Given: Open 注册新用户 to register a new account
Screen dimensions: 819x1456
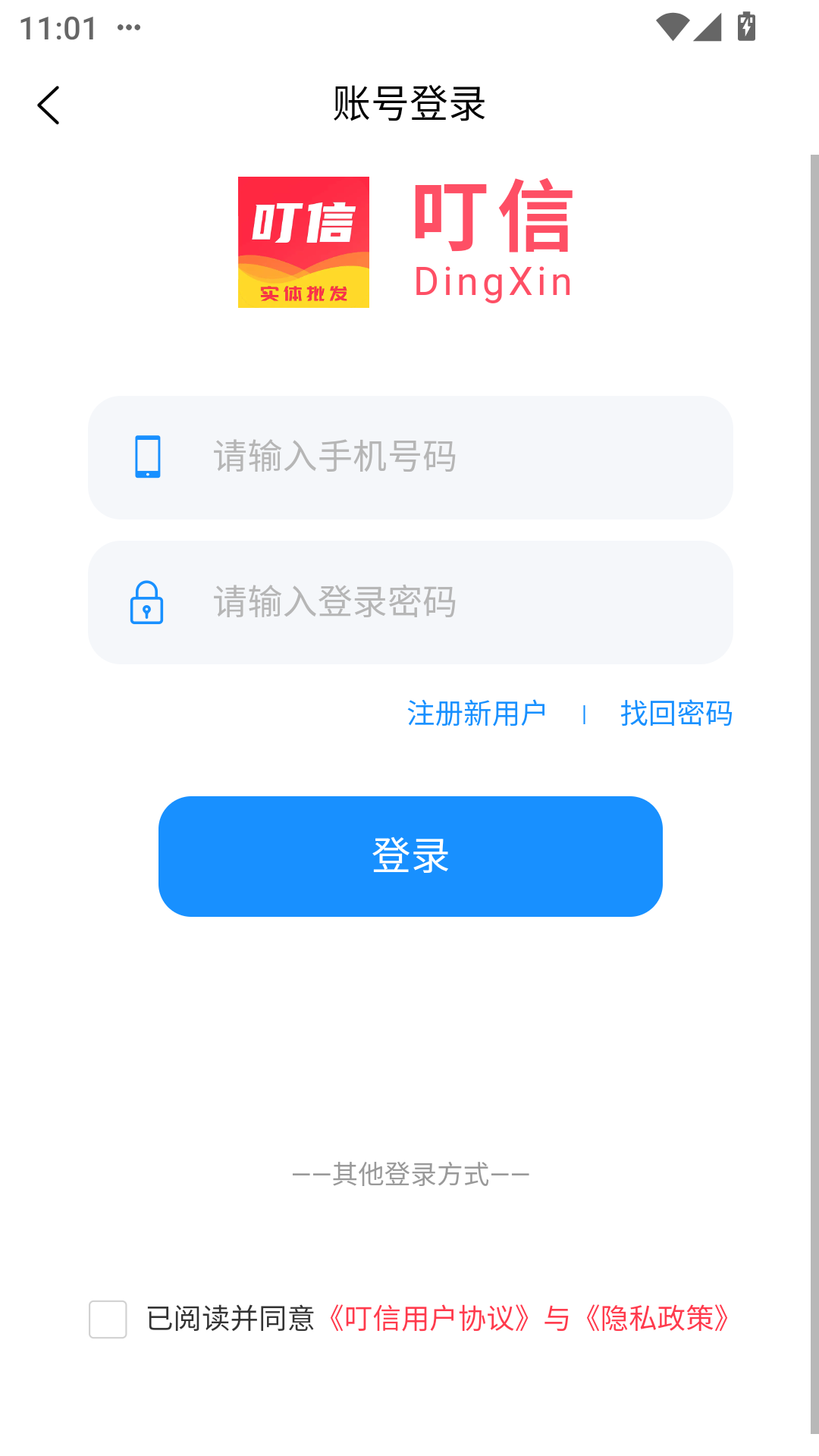Looking at the screenshot, I should coord(476,714).
